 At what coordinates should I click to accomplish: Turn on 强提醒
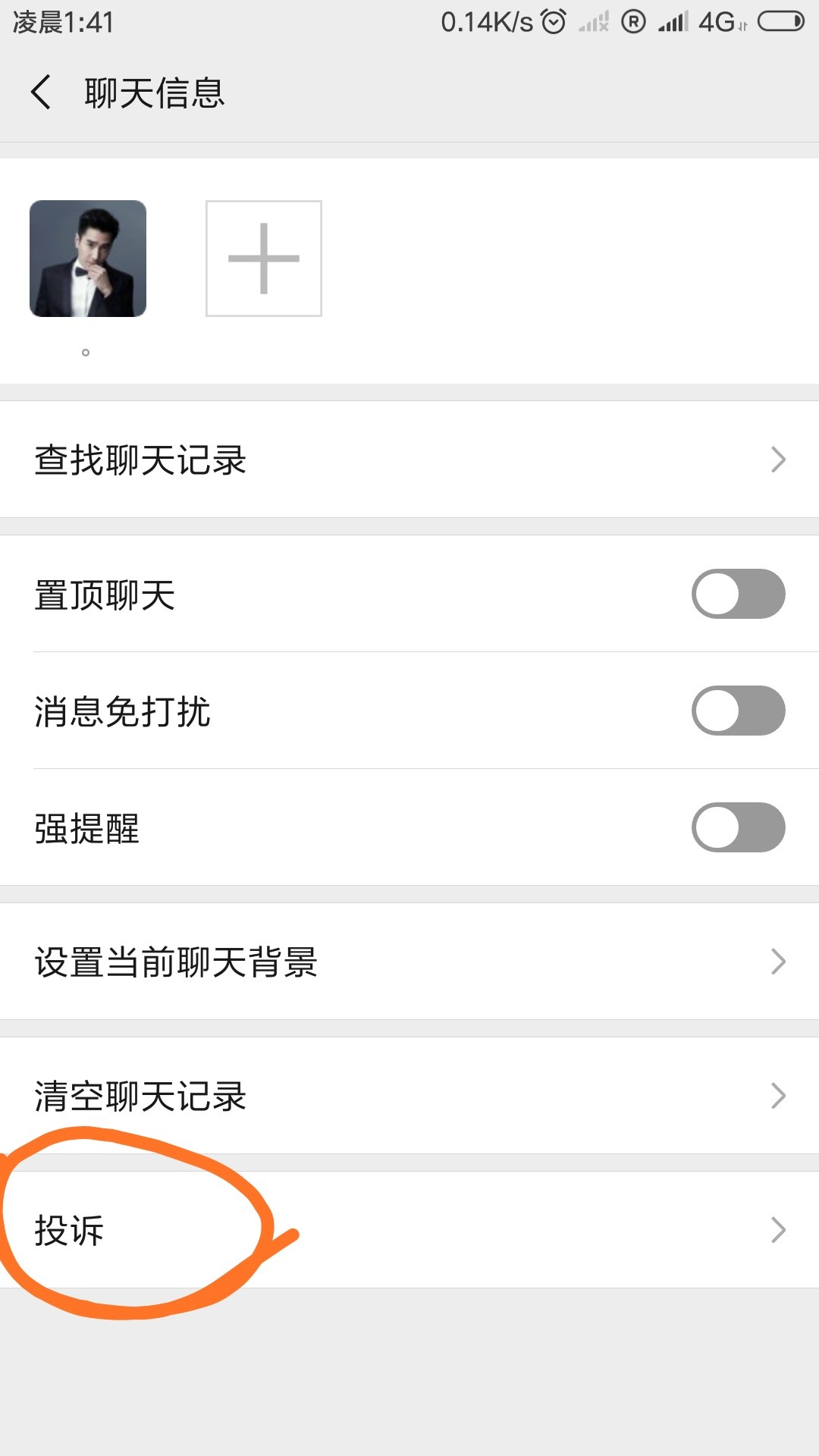click(738, 827)
